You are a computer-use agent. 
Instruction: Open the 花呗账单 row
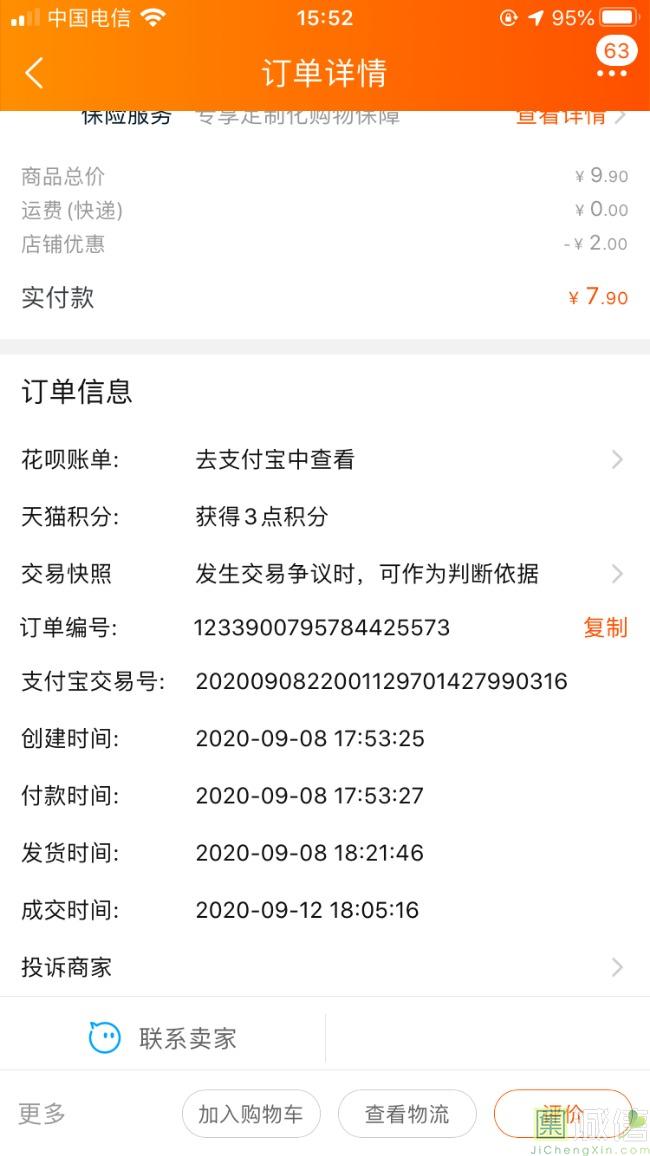(x=325, y=460)
